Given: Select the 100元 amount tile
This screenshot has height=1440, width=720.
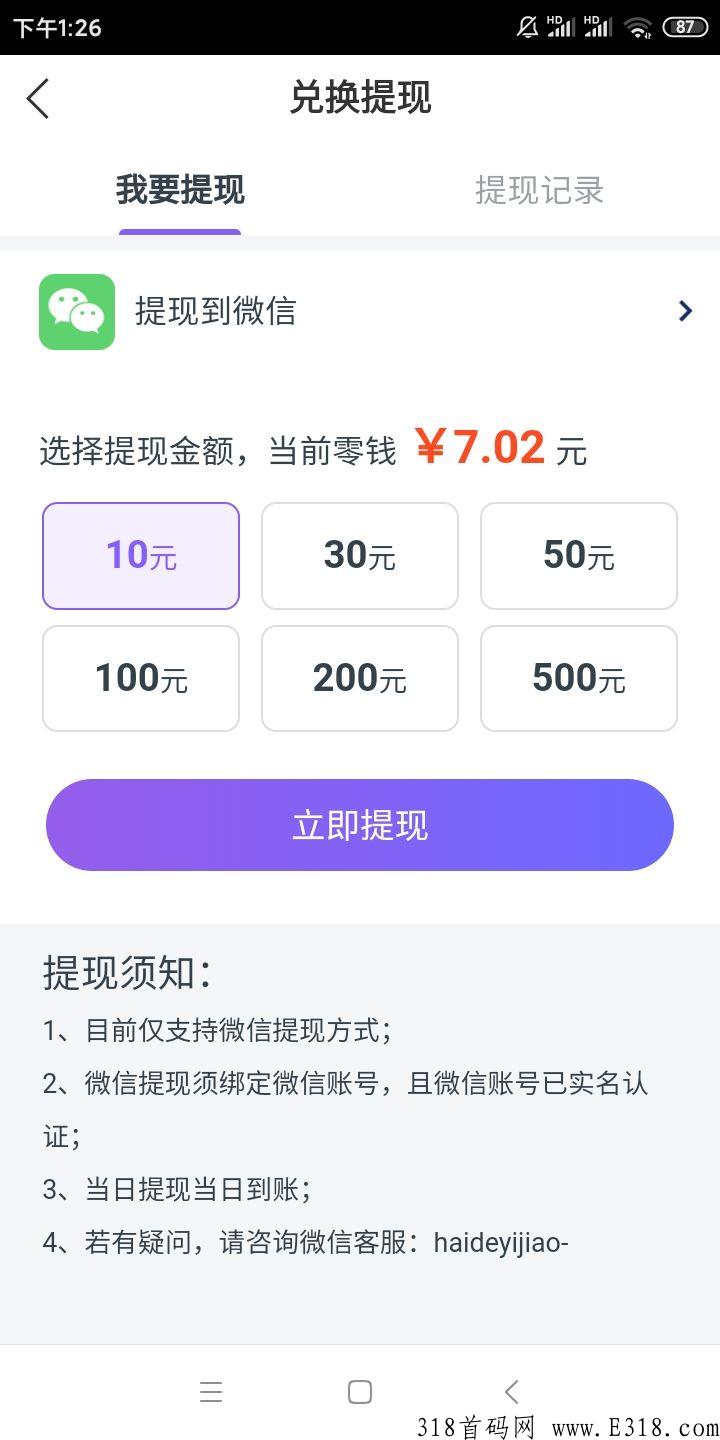Looking at the screenshot, I should click(x=140, y=678).
